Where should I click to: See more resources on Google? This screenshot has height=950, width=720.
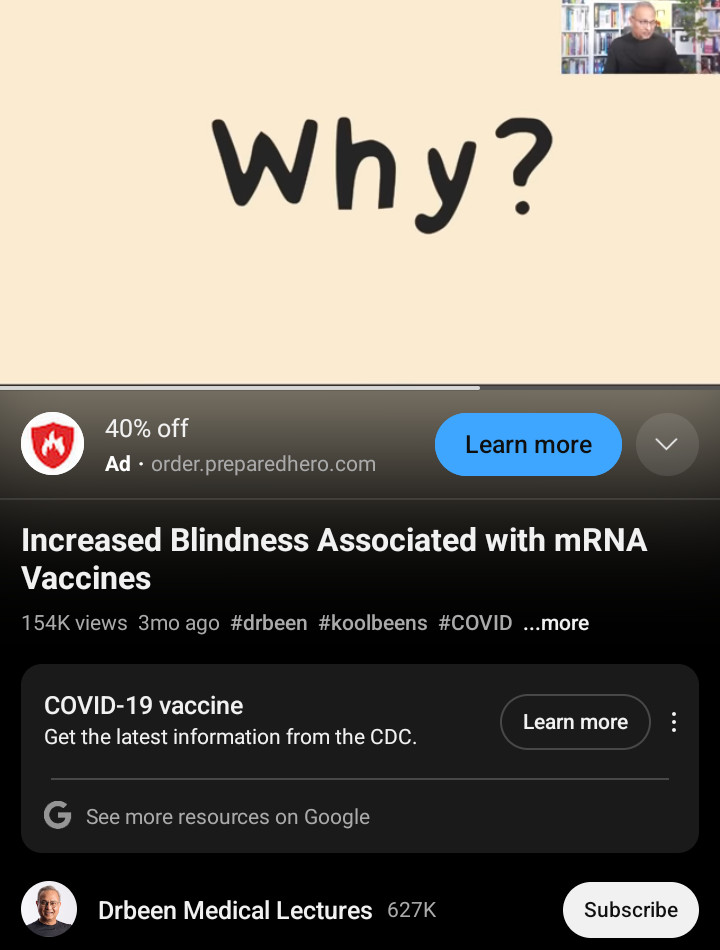227,817
